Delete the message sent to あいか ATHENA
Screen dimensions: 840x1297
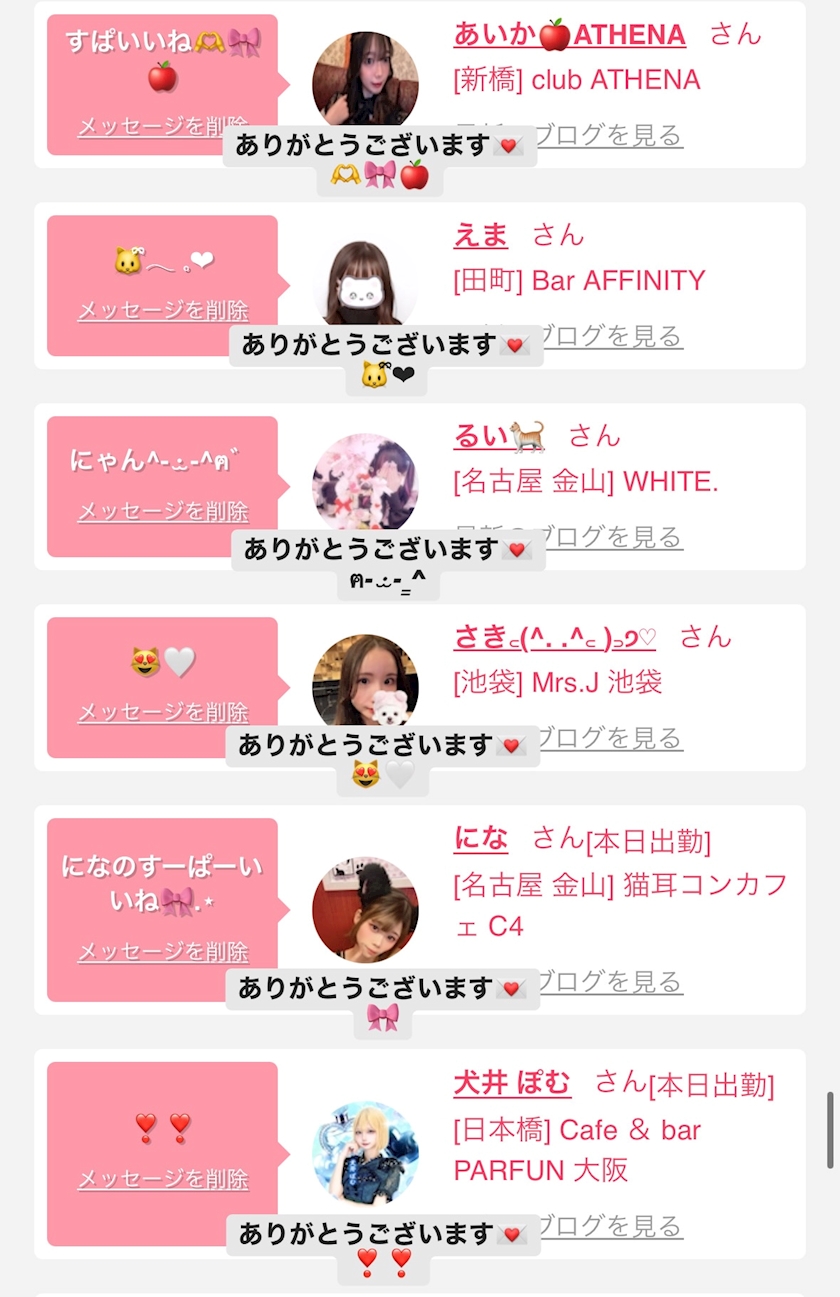(163, 127)
